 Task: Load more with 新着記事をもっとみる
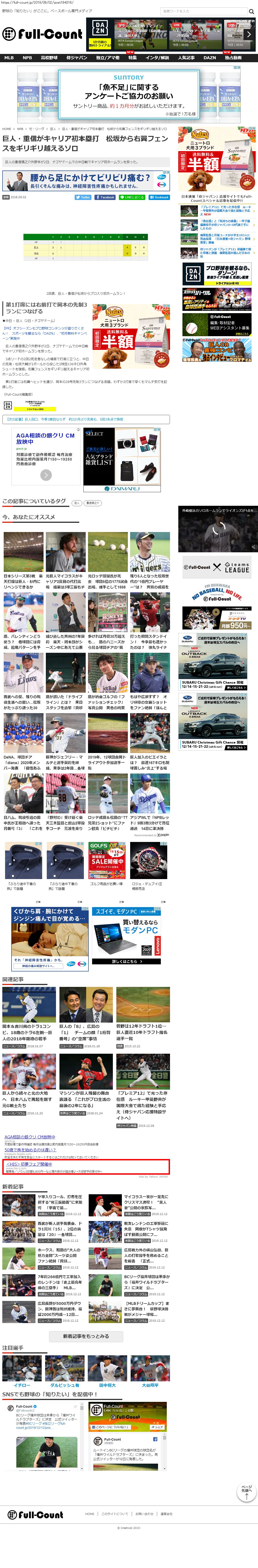tap(86, 1336)
